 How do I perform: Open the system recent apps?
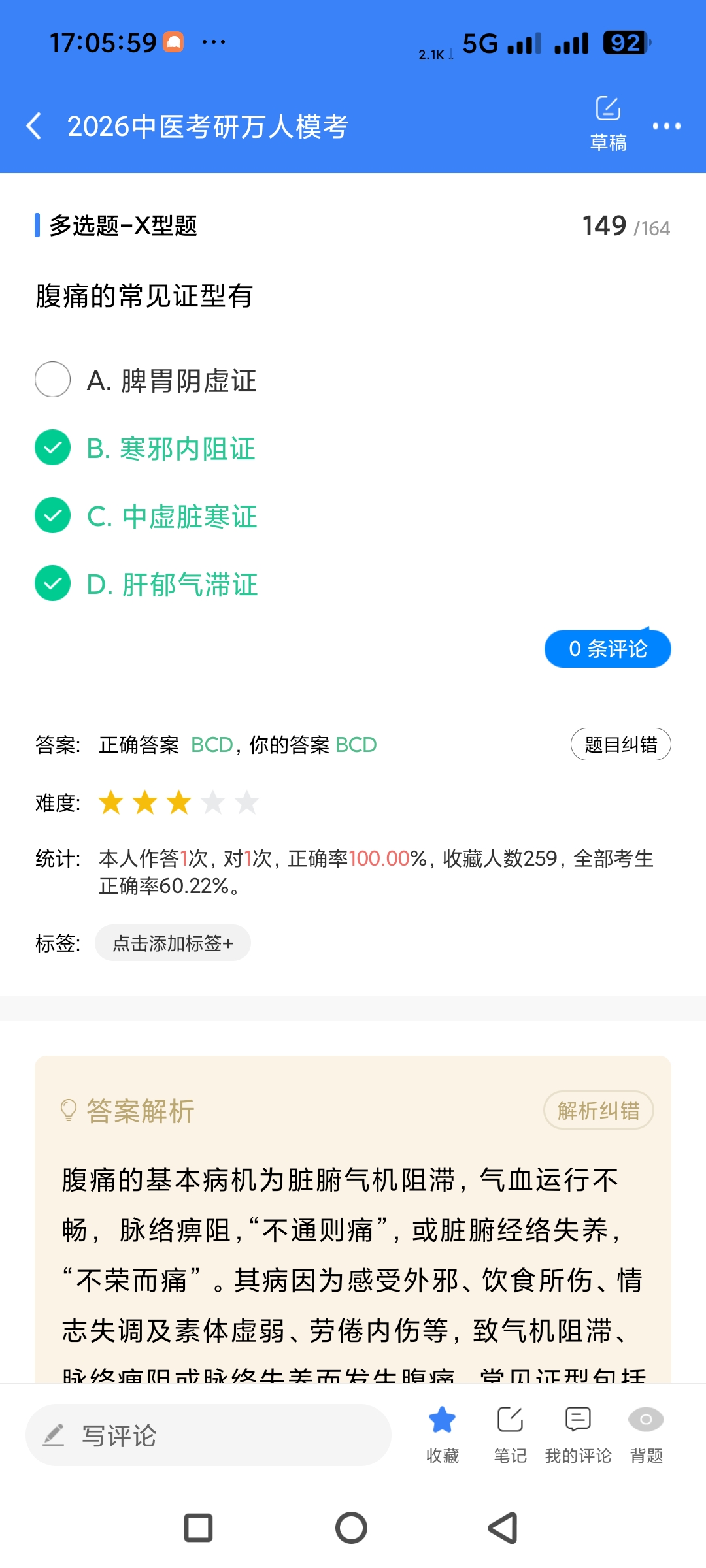[x=199, y=1528]
